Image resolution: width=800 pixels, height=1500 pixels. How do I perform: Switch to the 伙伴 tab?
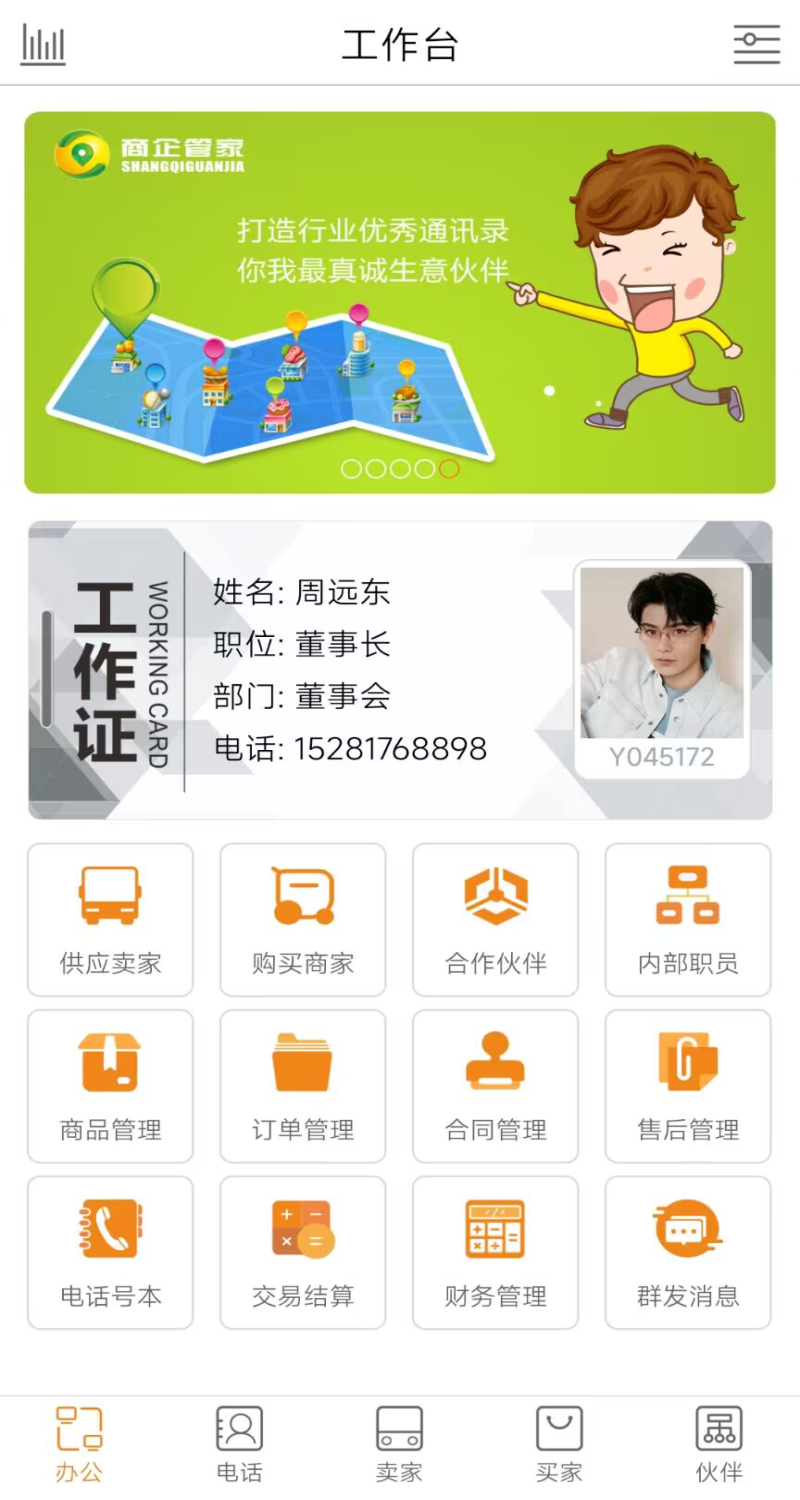(x=719, y=1445)
